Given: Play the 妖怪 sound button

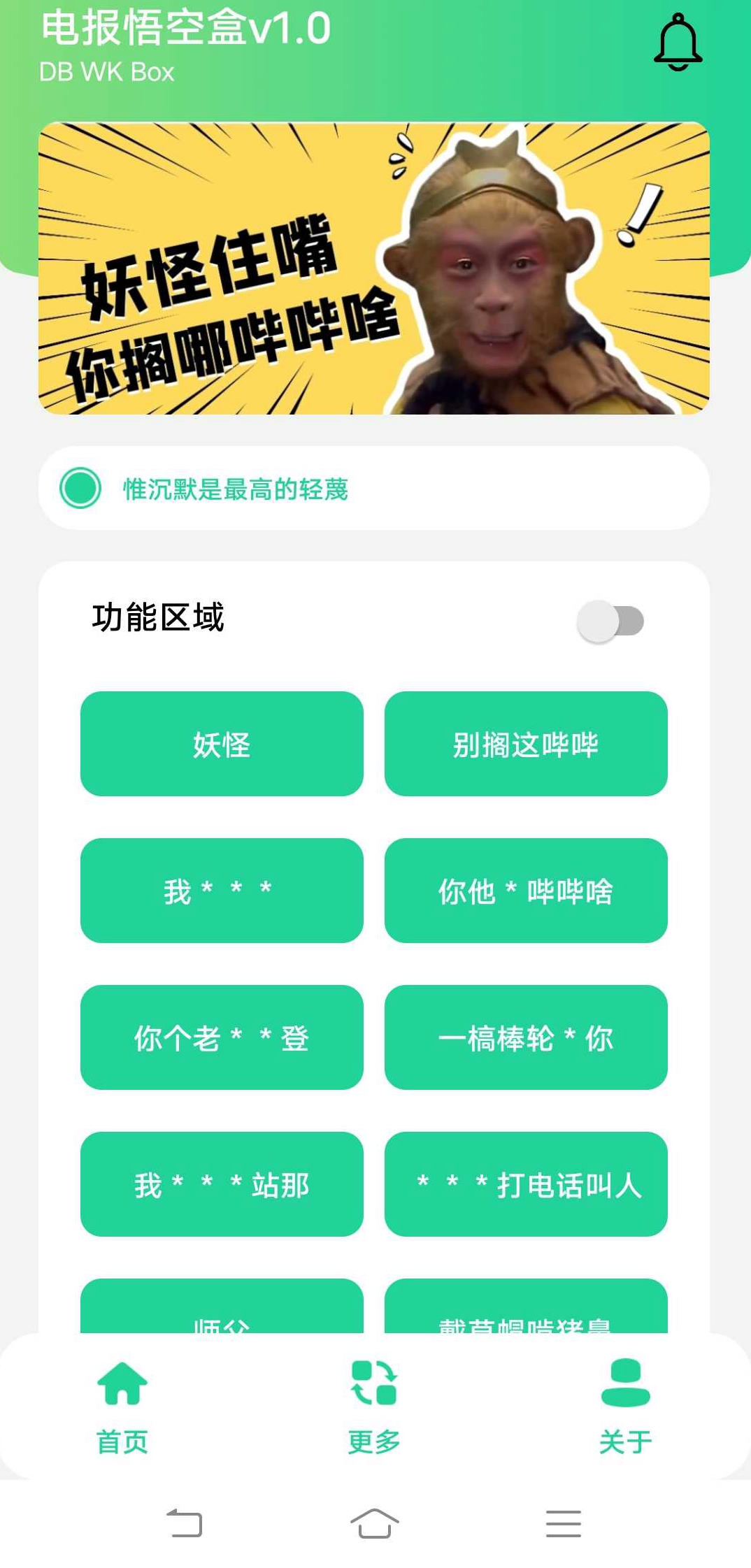Looking at the screenshot, I should click(x=222, y=745).
